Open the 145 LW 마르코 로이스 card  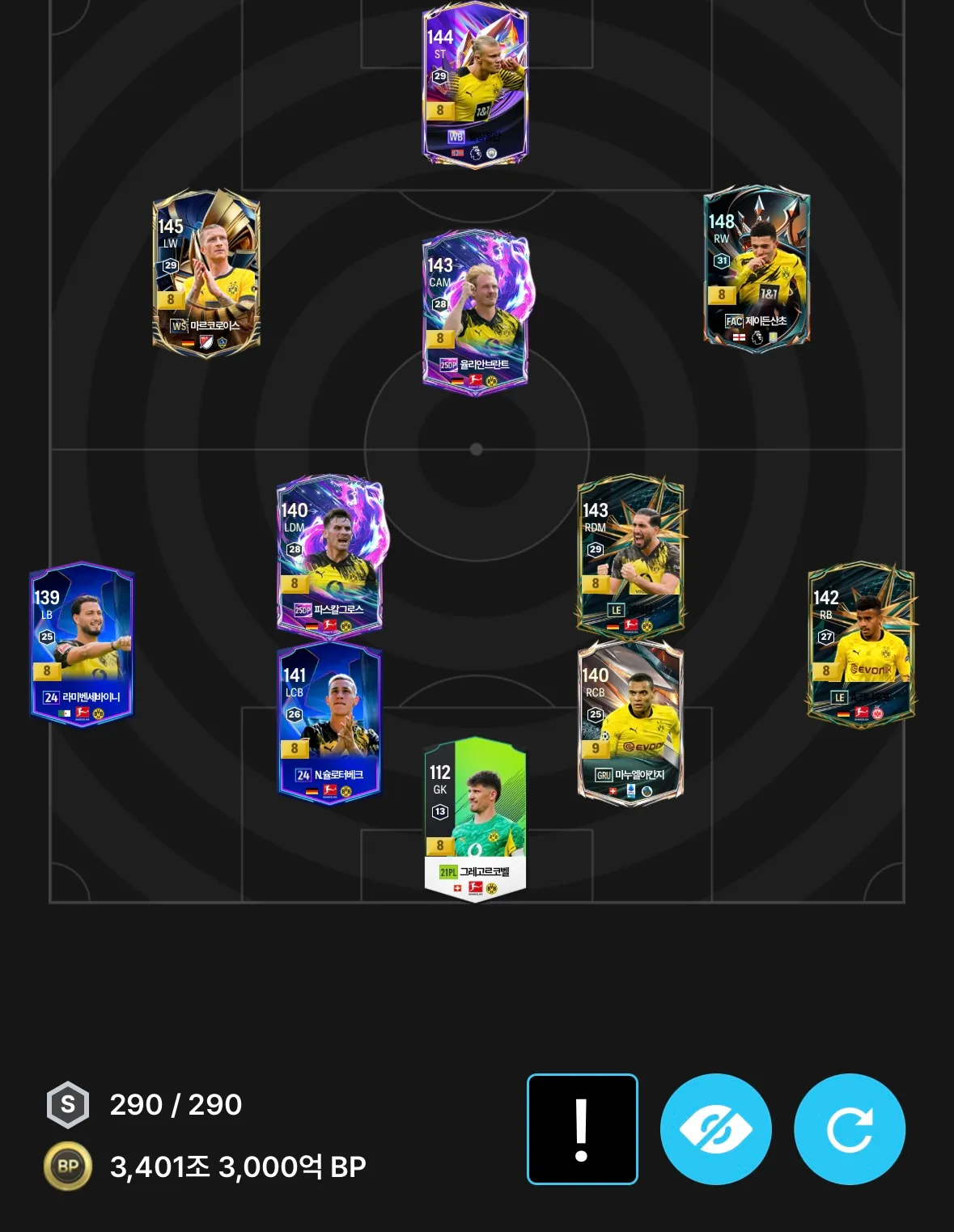pos(206,273)
